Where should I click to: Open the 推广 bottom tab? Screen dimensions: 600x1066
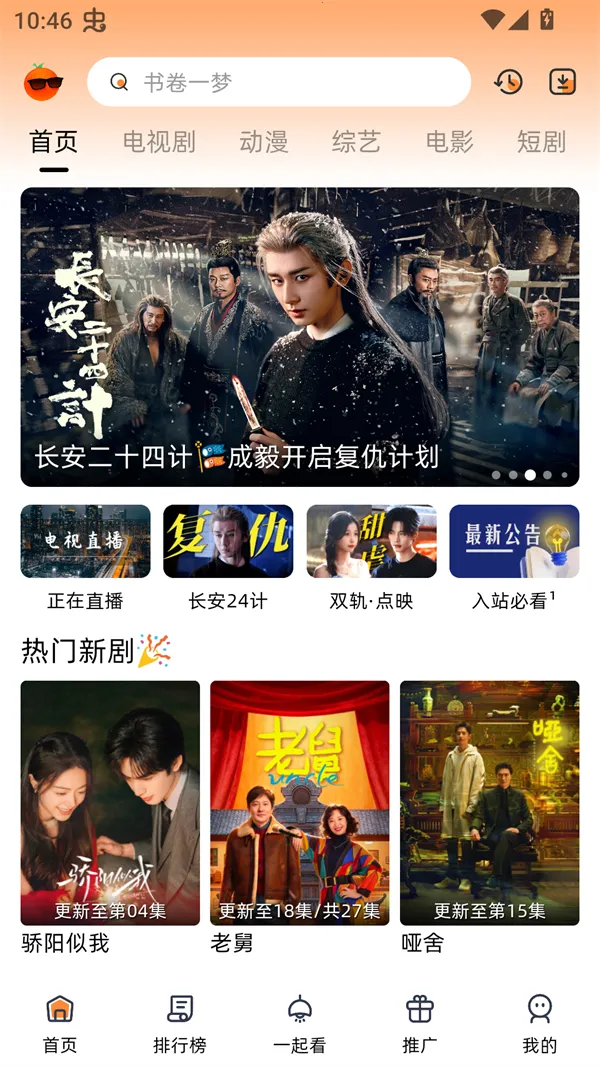click(420, 1023)
